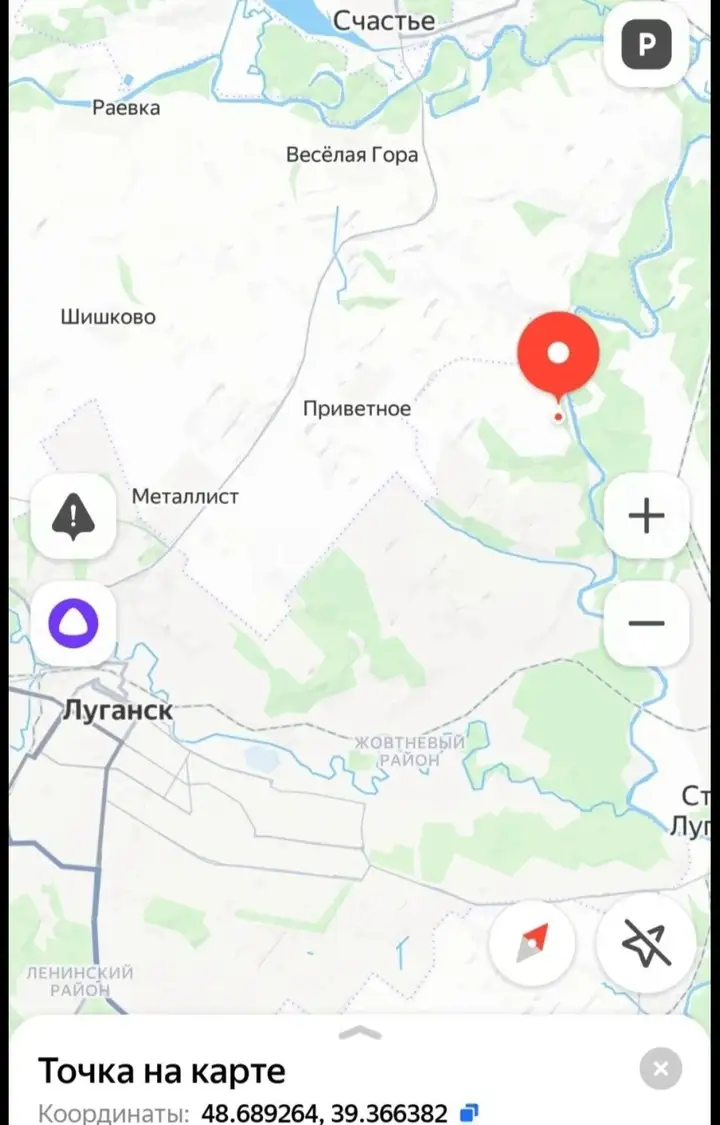Image resolution: width=720 pixels, height=1125 pixels.
Task: Expand the bottom sheet handle
Action: 360,1032
